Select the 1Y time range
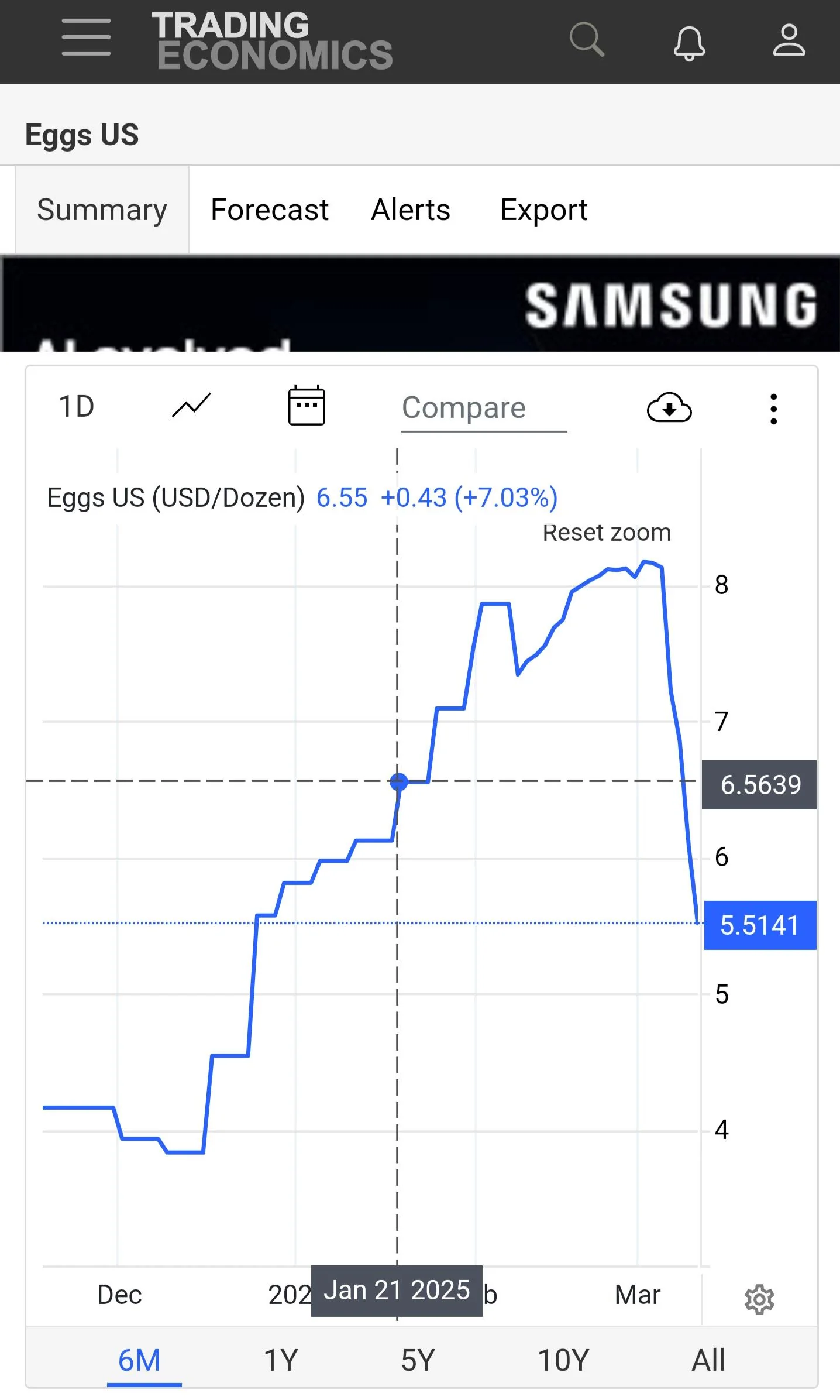 click(281, 1360)
